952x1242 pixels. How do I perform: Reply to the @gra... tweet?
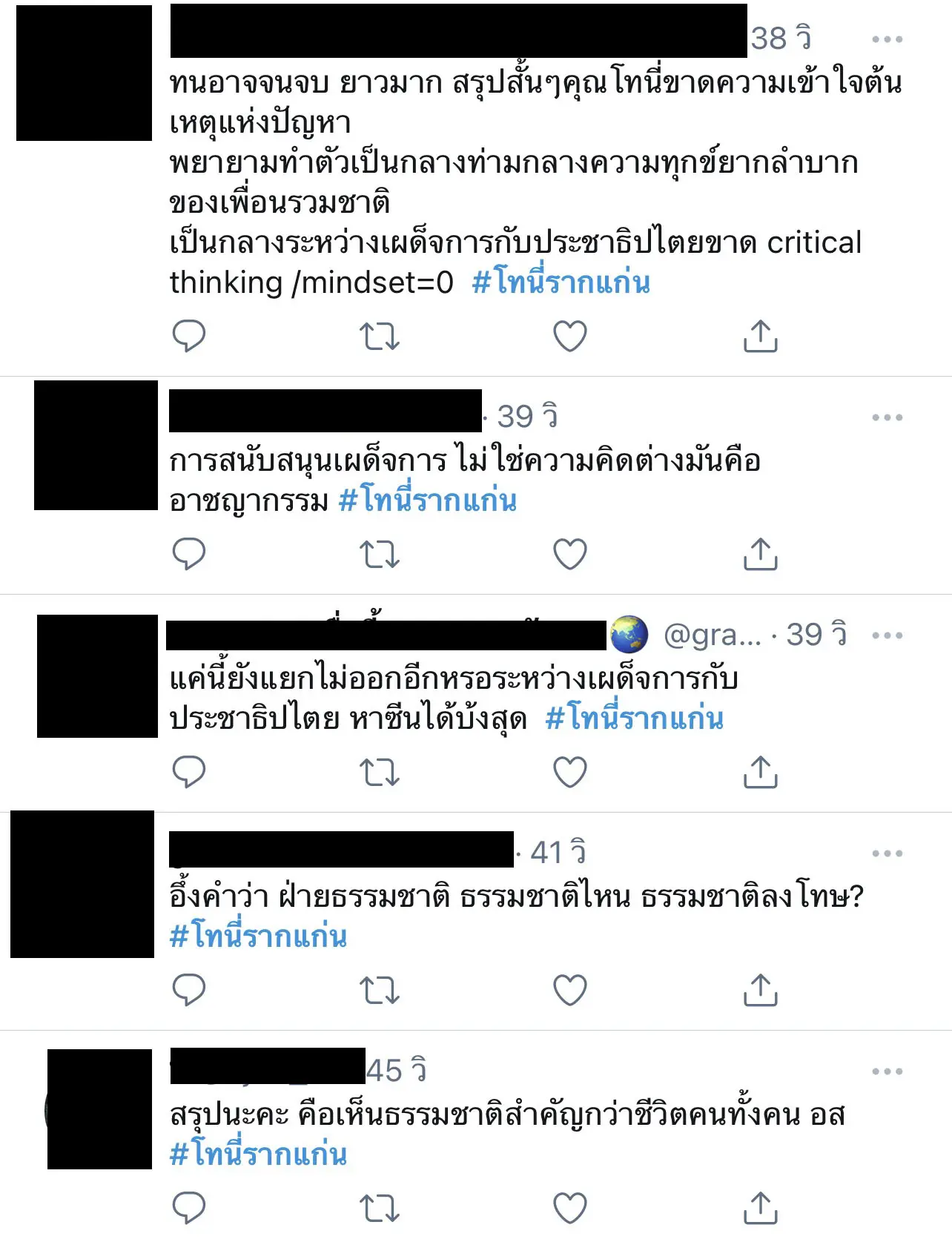click(188, 772)
